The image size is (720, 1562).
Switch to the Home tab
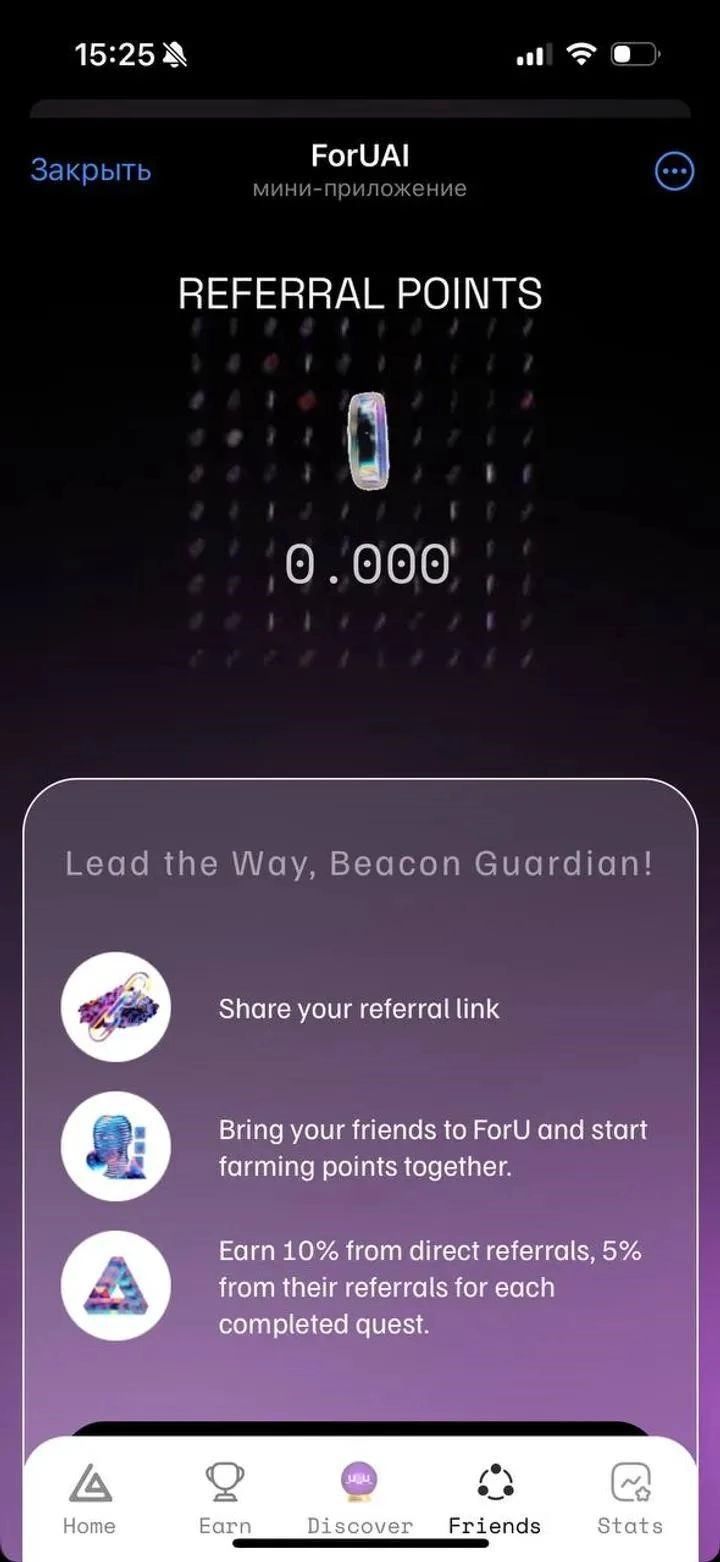89,1498
